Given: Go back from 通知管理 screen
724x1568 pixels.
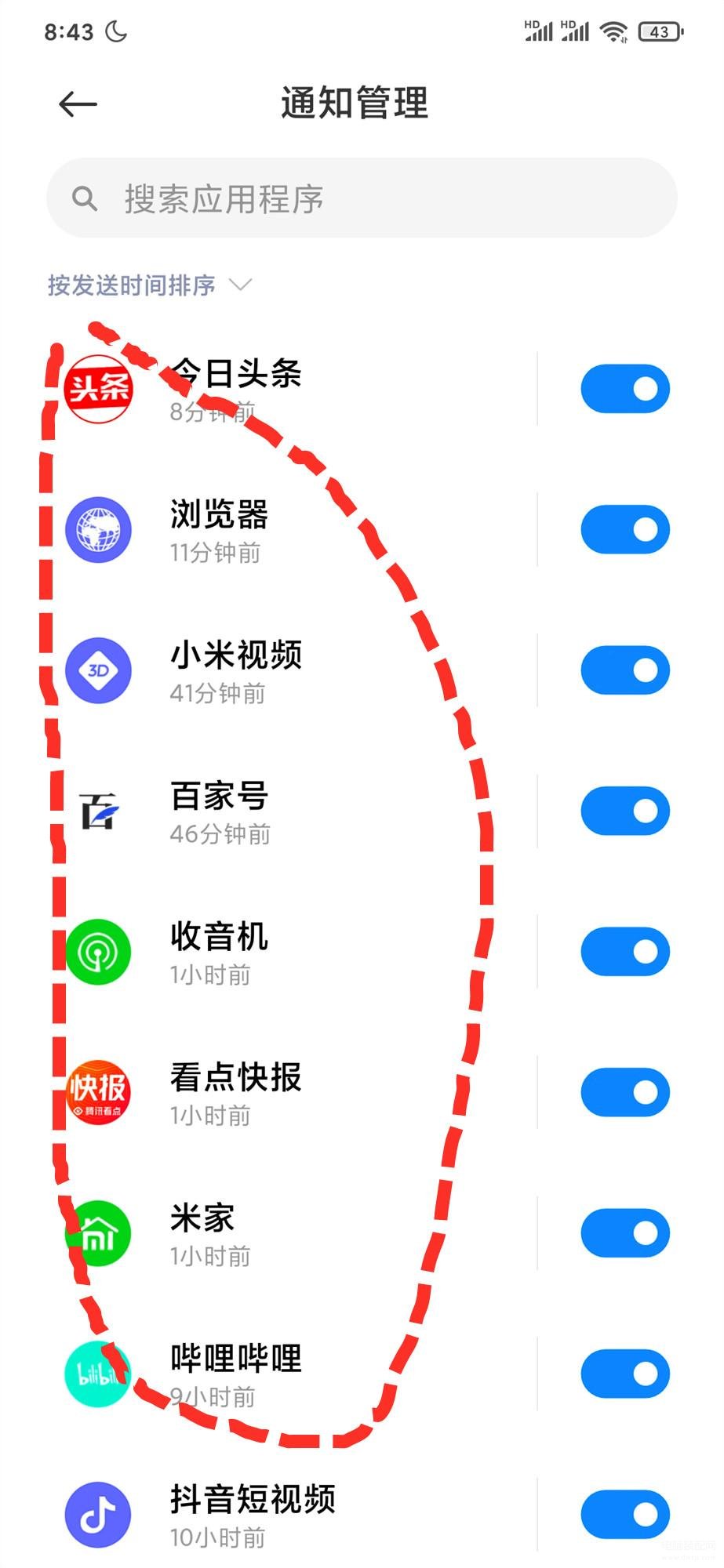Looking at the screenshot, I should click(78, 103).
